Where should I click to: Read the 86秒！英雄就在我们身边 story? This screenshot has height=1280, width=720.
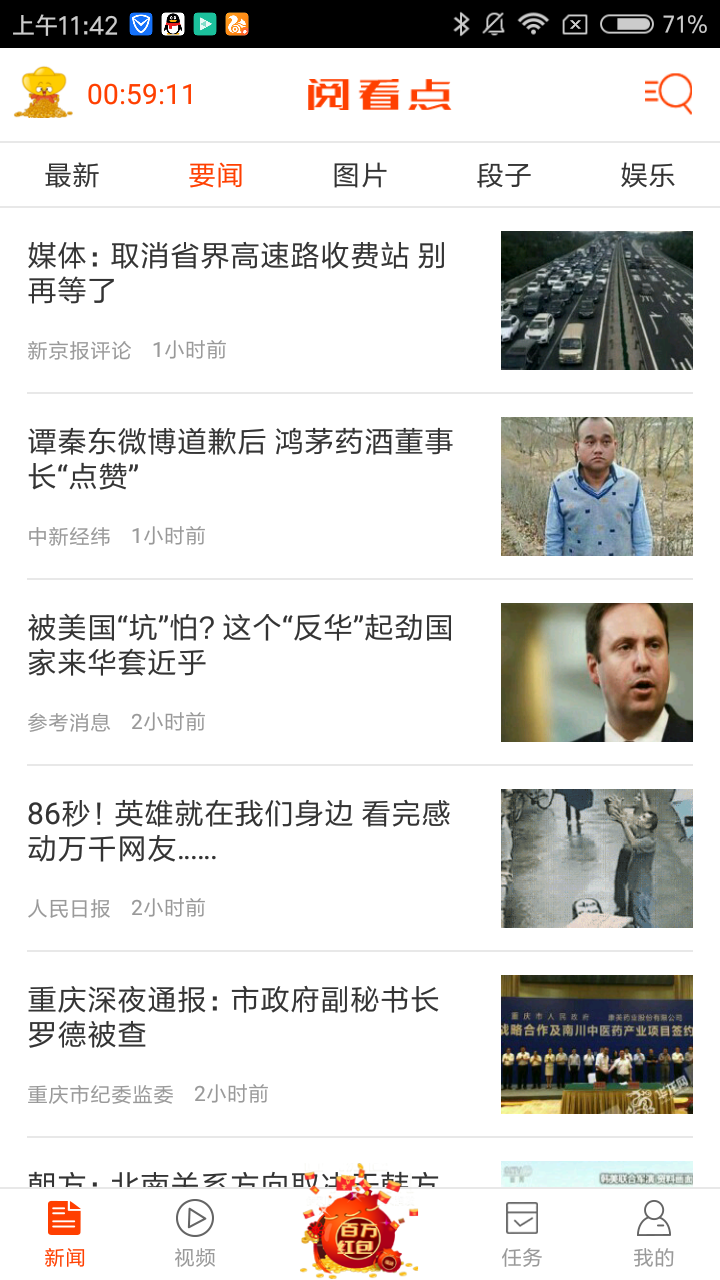[x=240, y=831]
